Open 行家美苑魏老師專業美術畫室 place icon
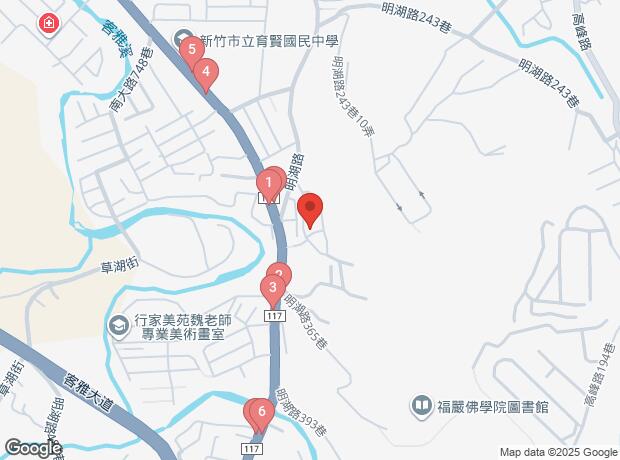 119,326
